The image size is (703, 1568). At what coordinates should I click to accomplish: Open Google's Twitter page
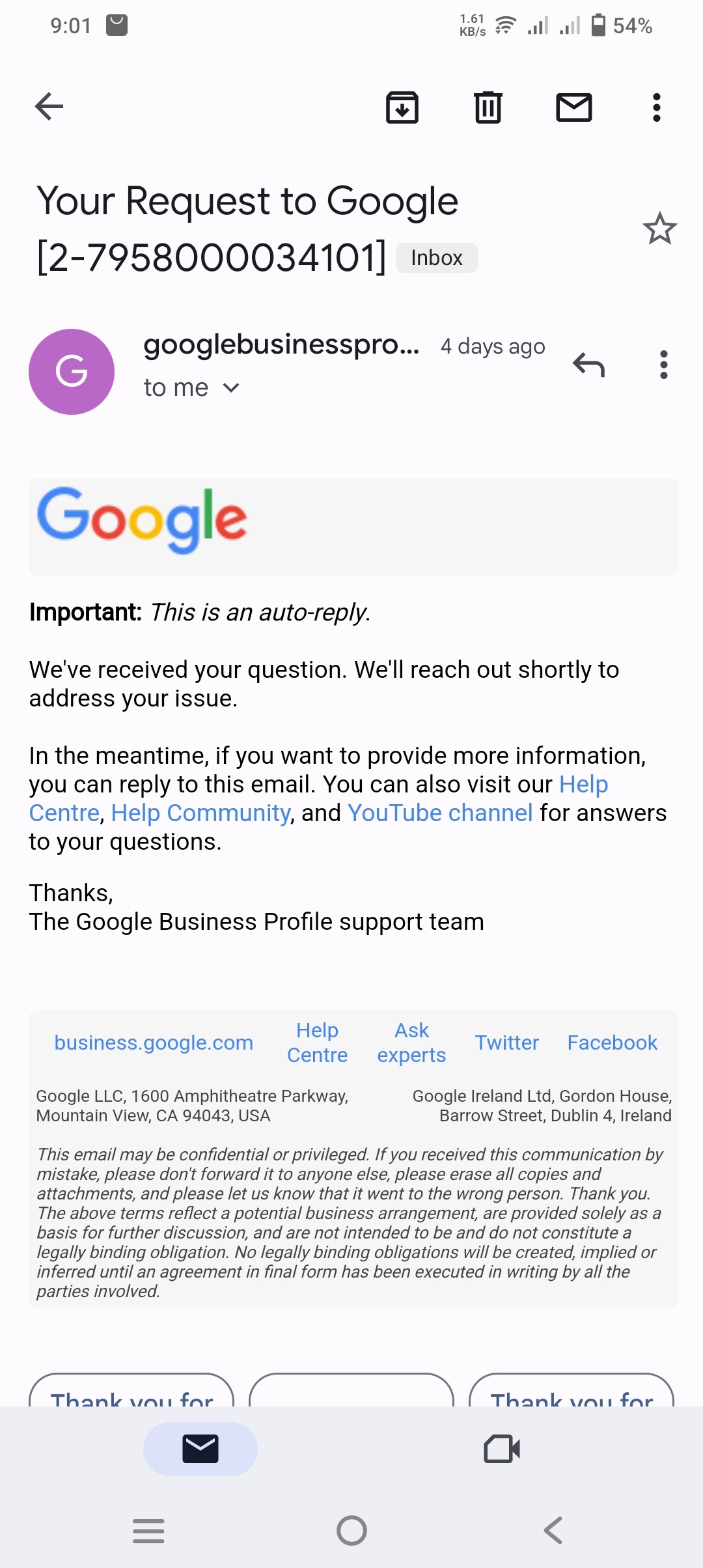click(x=507, y=1042)
